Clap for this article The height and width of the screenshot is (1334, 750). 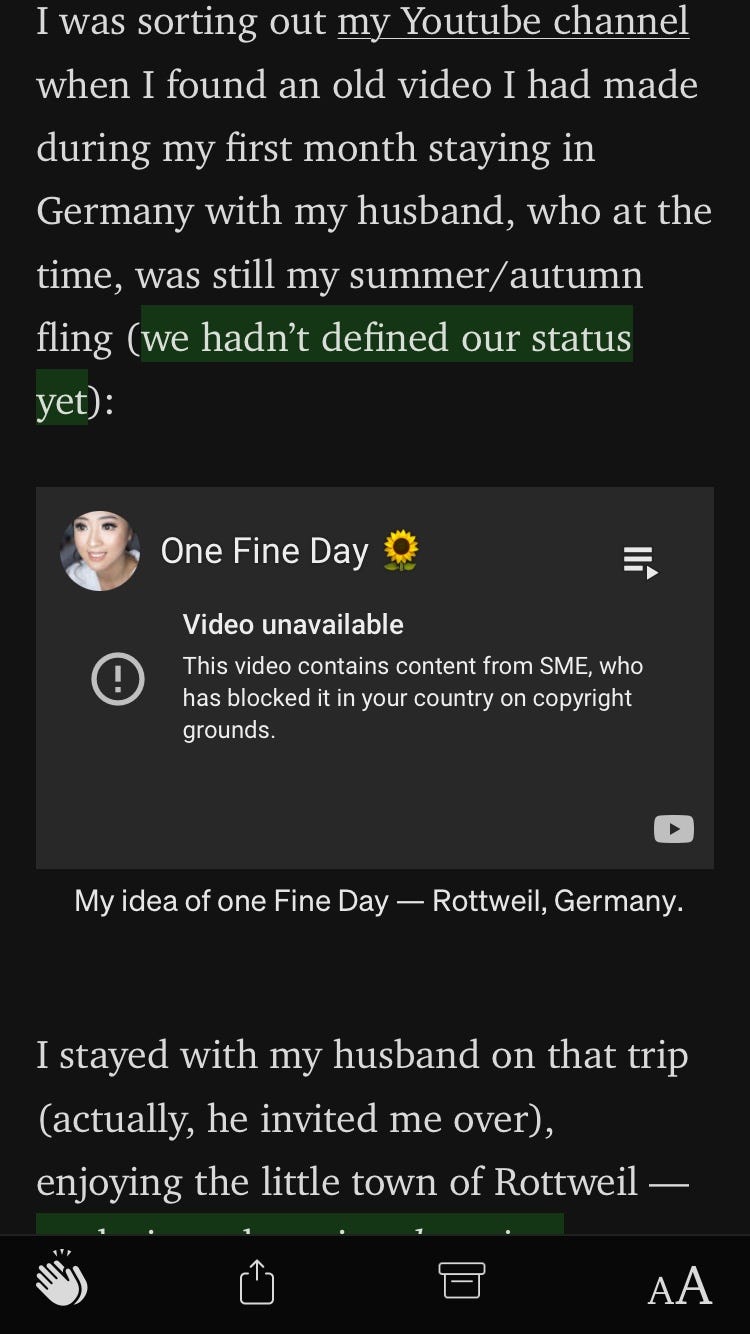tap(62, 1281)
